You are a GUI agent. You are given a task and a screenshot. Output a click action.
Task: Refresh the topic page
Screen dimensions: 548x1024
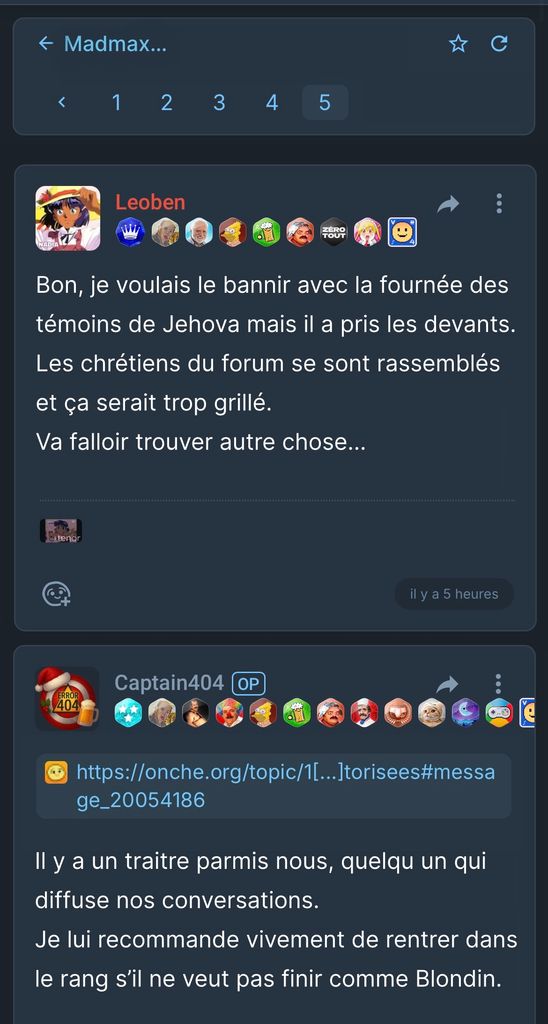[x=499, y=44]
